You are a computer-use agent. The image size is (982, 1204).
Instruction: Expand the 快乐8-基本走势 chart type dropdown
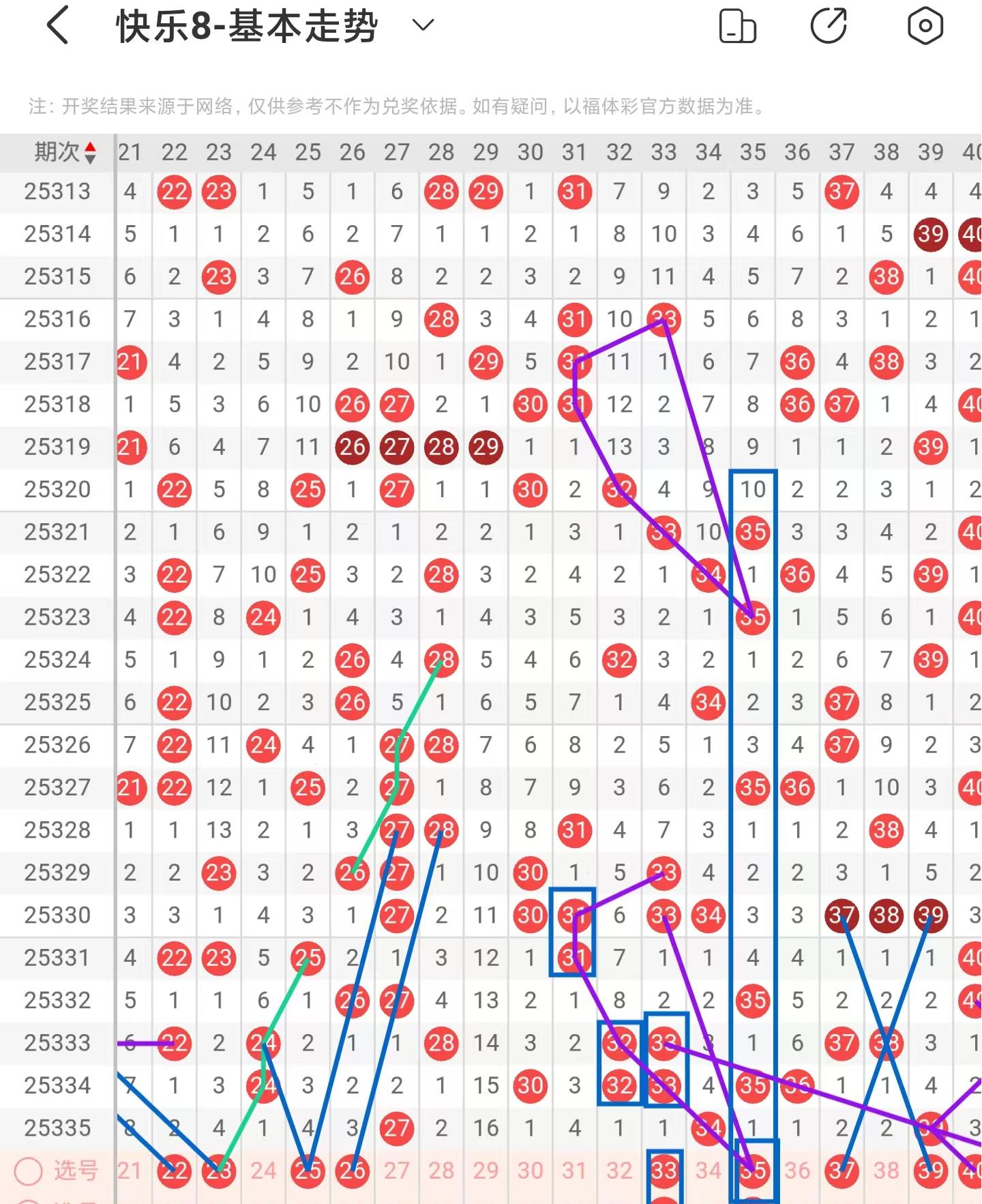point(423,26)
